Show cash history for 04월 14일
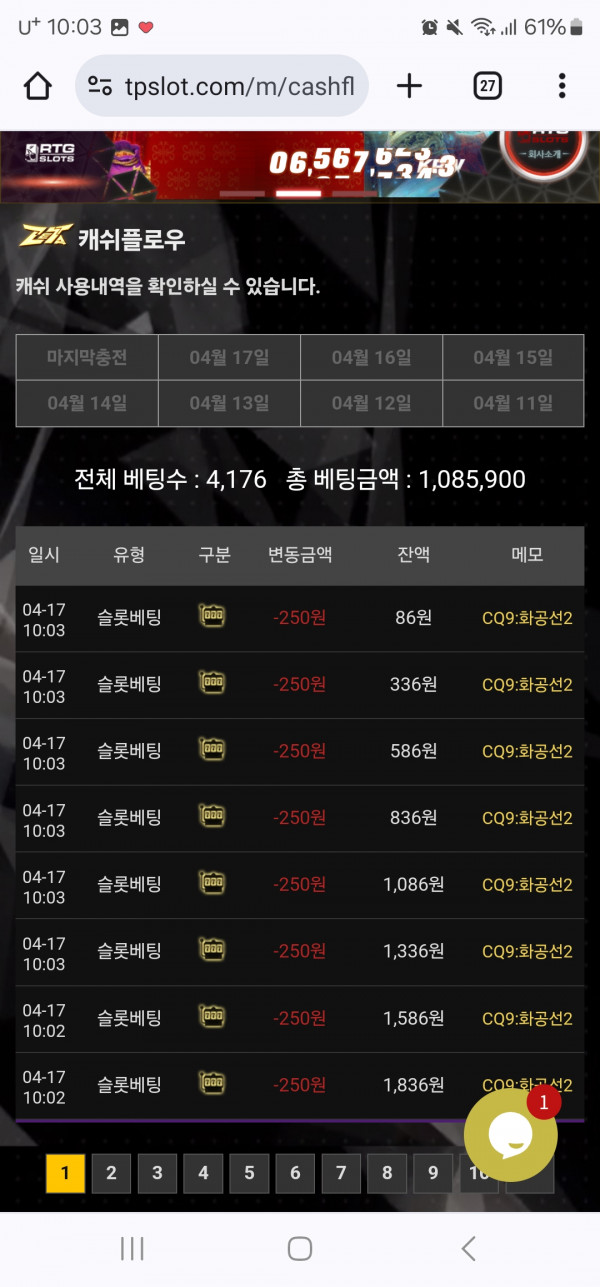The height and width of the screenshot is (1287, 600). tap(87, 403)
